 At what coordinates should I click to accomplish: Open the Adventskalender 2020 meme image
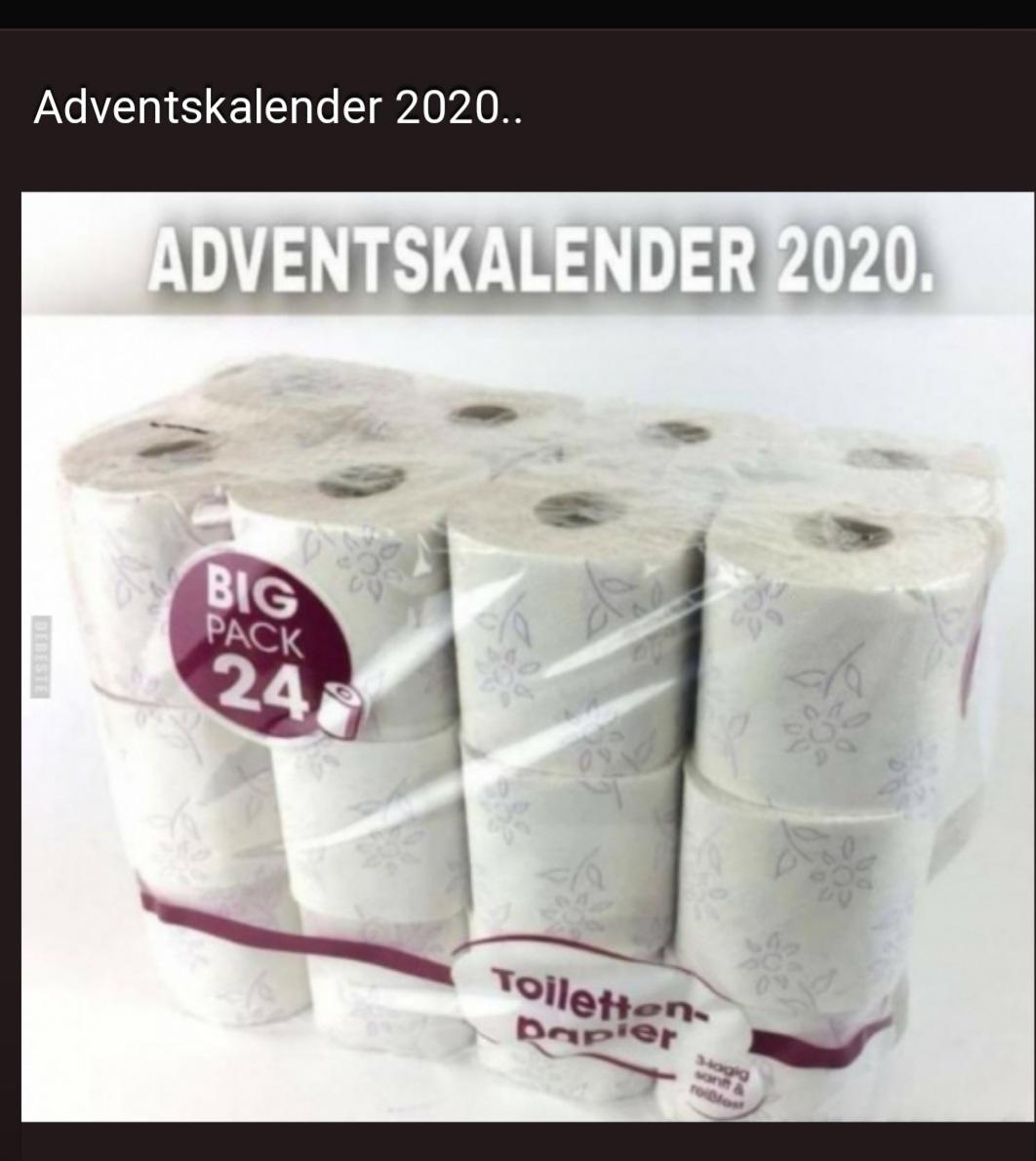click(527, 654)
